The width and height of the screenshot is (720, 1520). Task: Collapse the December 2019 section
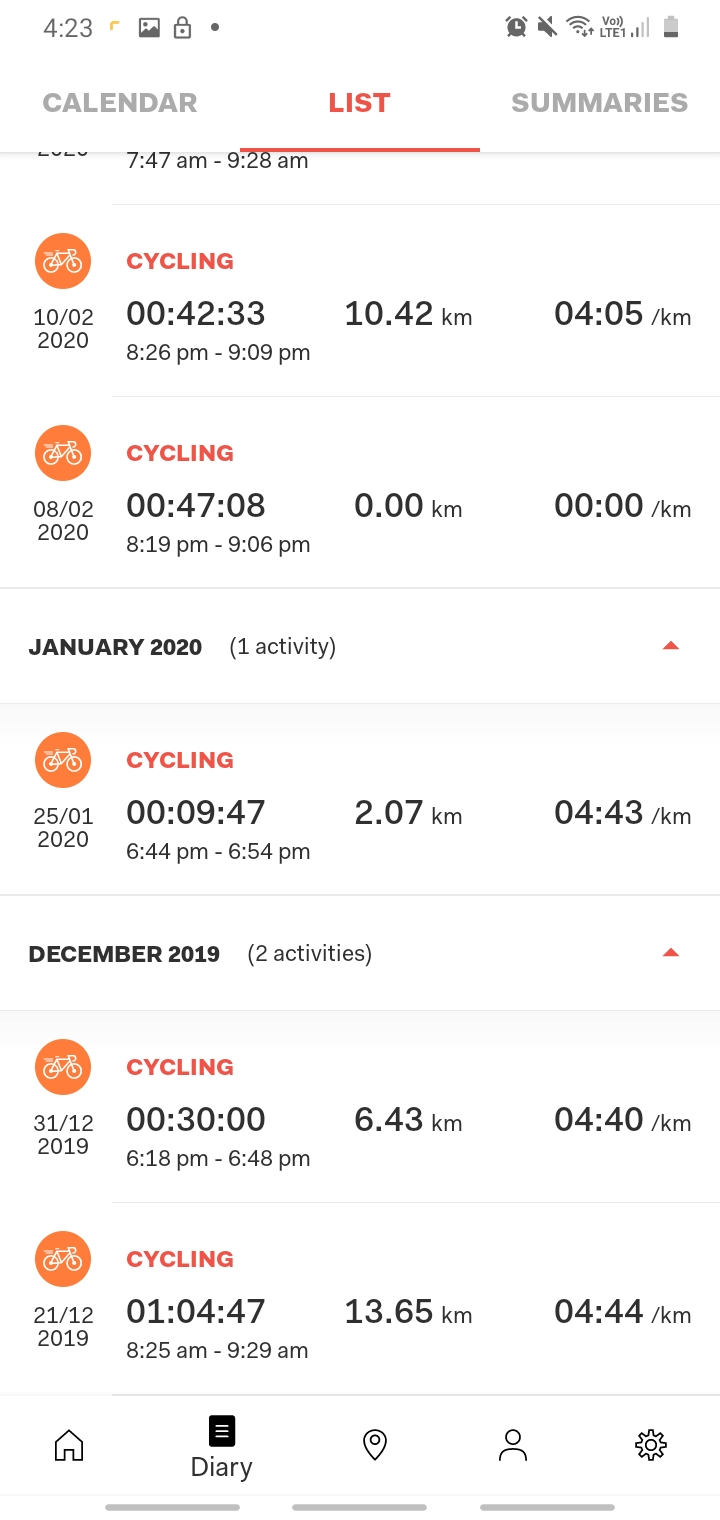click(x=670, y=954)
